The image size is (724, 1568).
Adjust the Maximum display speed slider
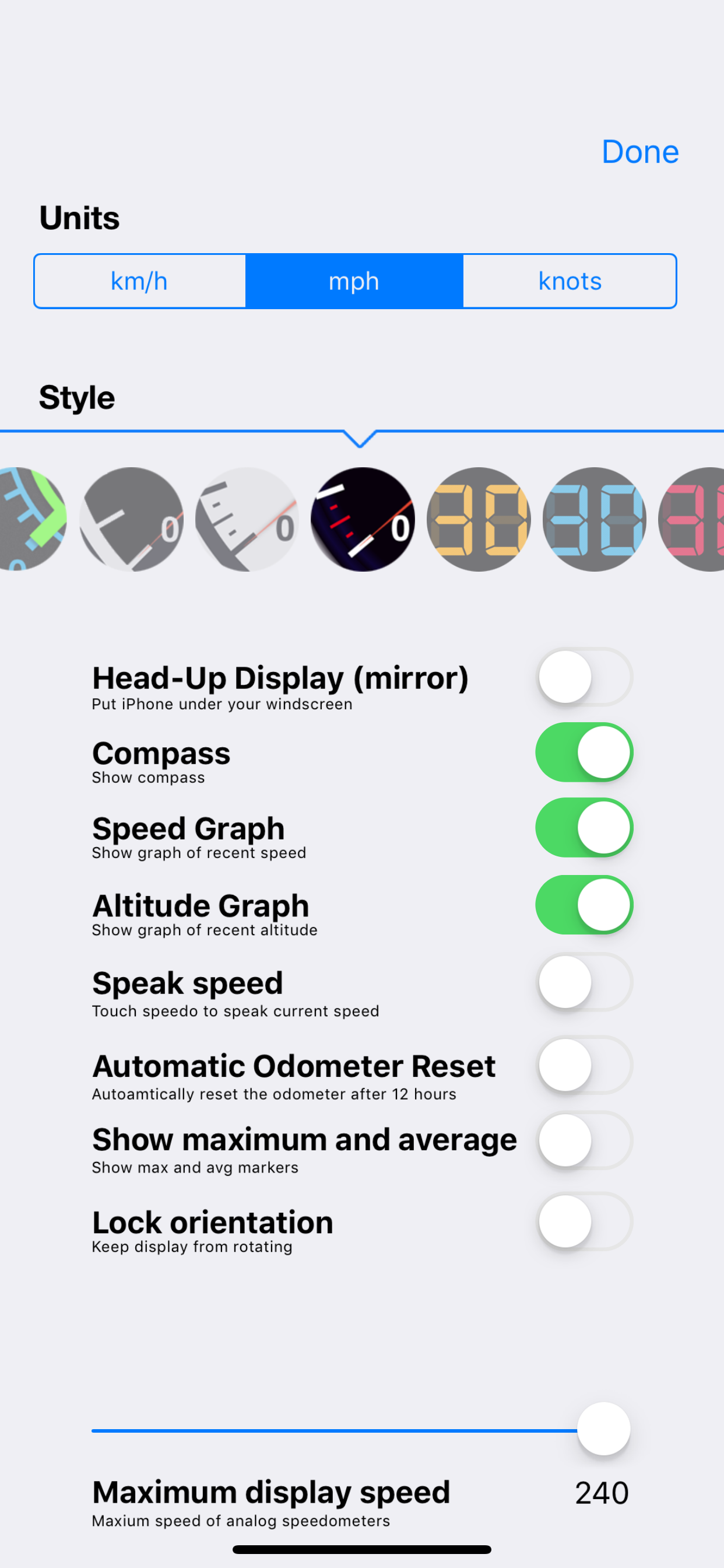click(603, 1429)
